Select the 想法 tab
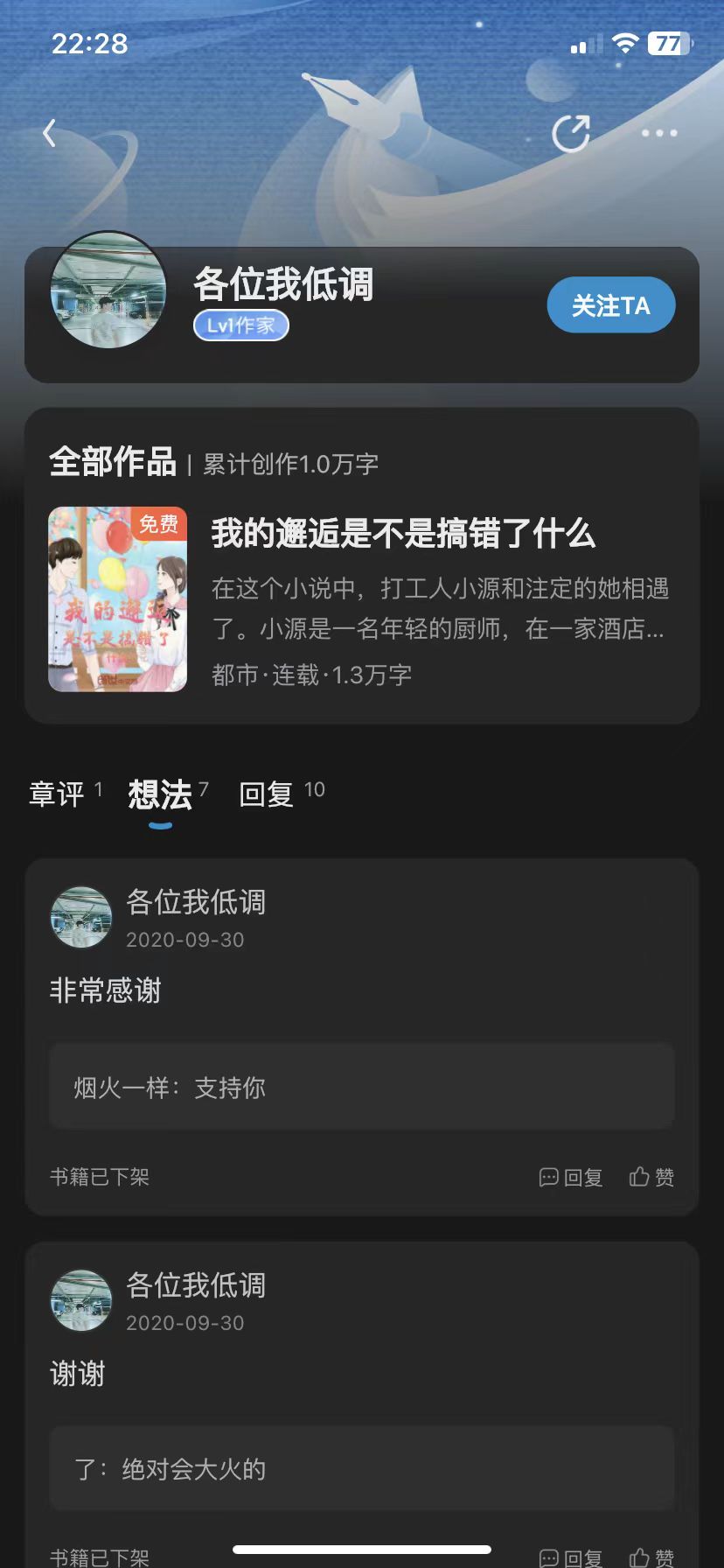The height and width of the screenshot is (1568, 724). click(160, 794)
